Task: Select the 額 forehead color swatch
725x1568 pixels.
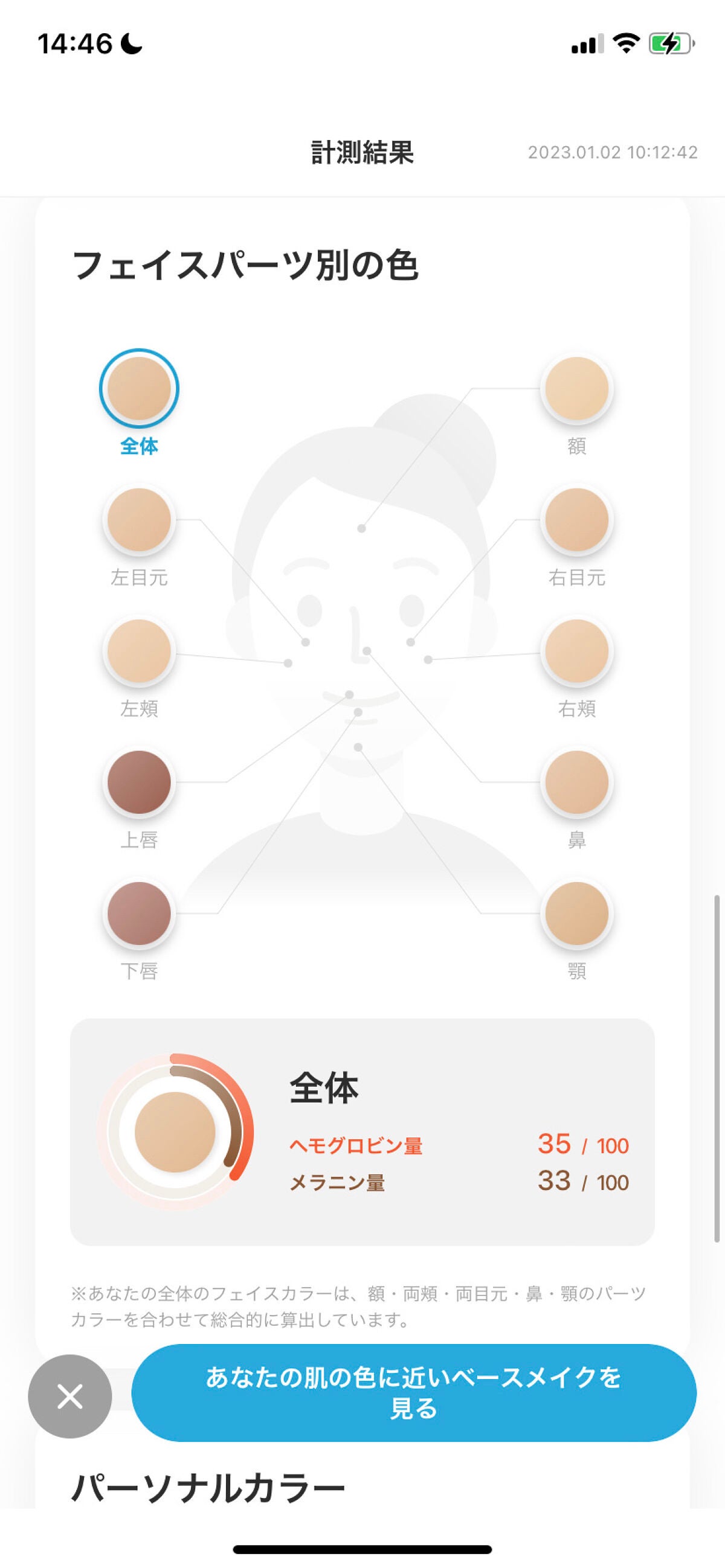Action: point(576,388)
